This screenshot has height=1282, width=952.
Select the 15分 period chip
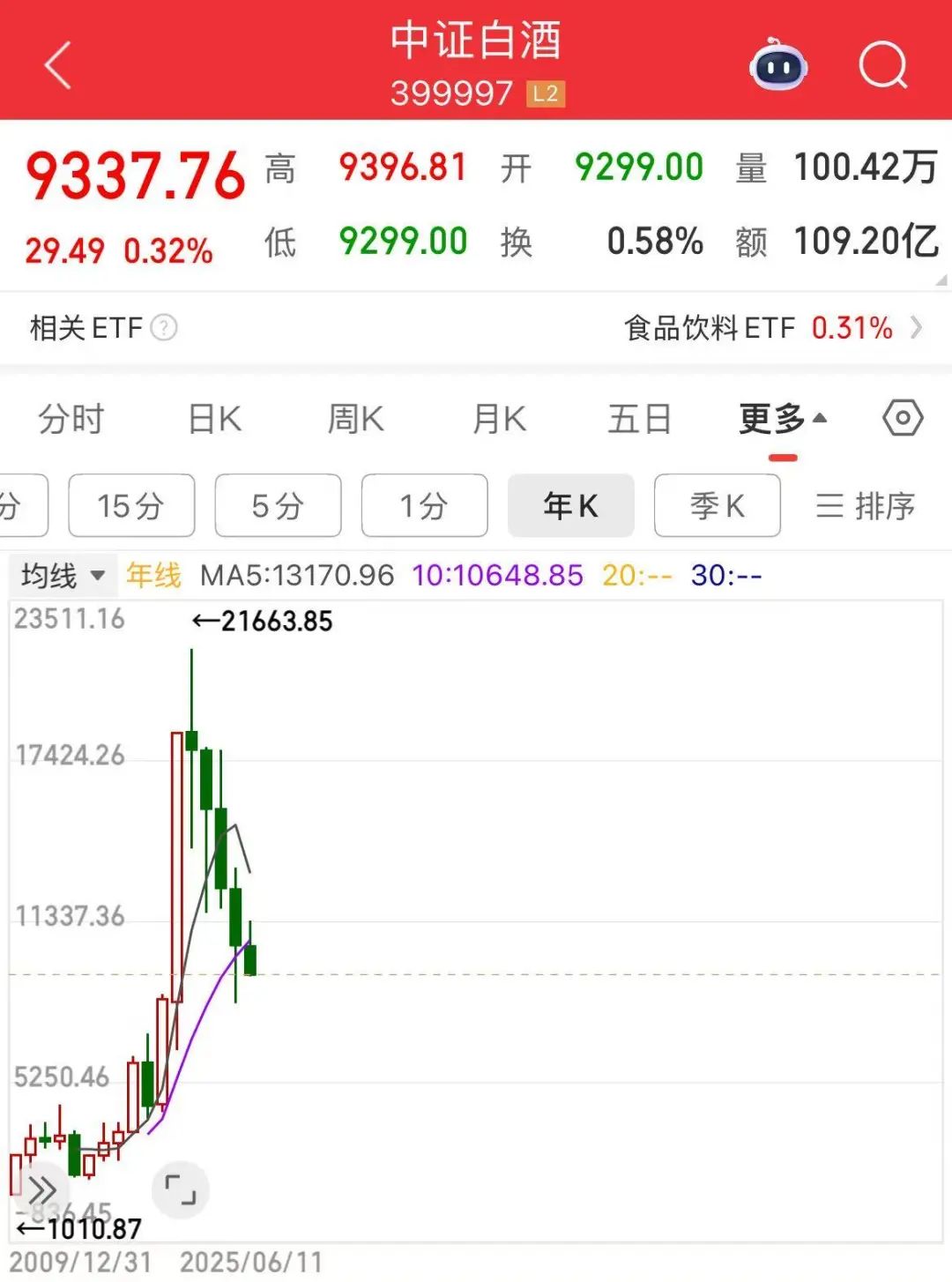(x=131, y=505)
